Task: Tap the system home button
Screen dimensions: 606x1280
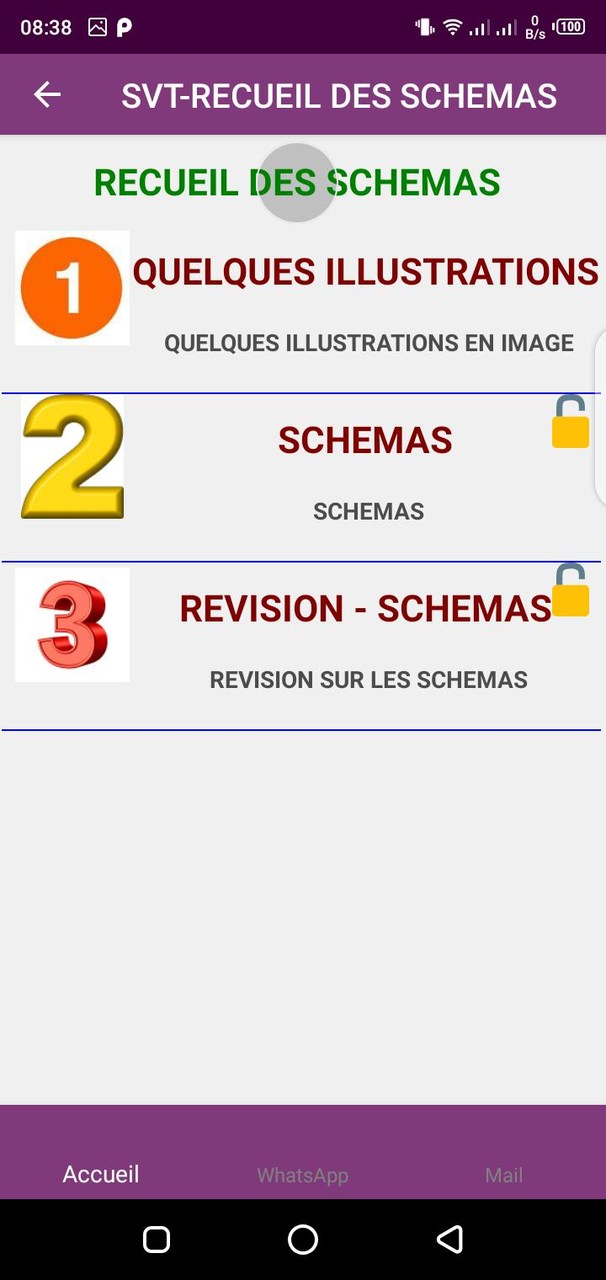Action: click(x=302, y=1240)
